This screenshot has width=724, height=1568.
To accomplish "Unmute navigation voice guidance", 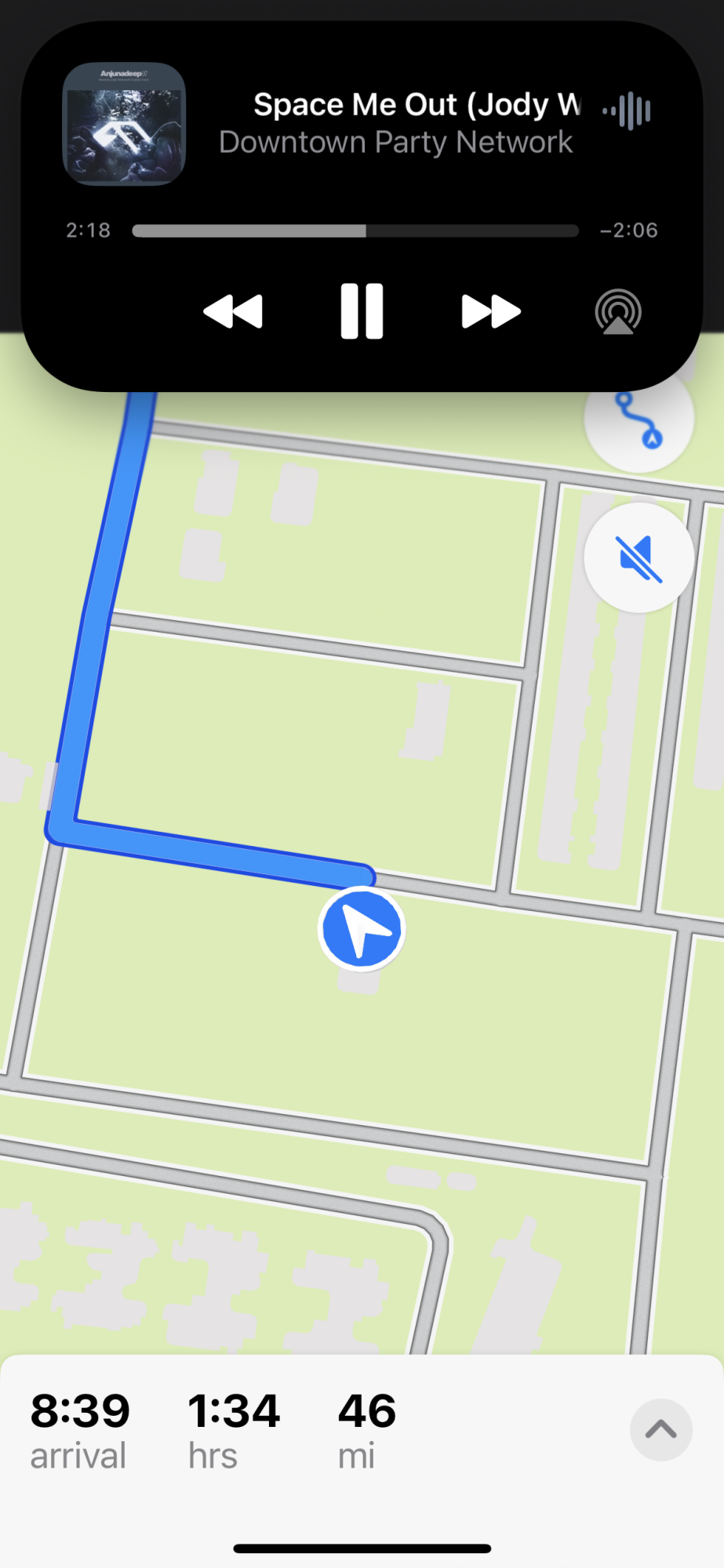I will [639, 557].
